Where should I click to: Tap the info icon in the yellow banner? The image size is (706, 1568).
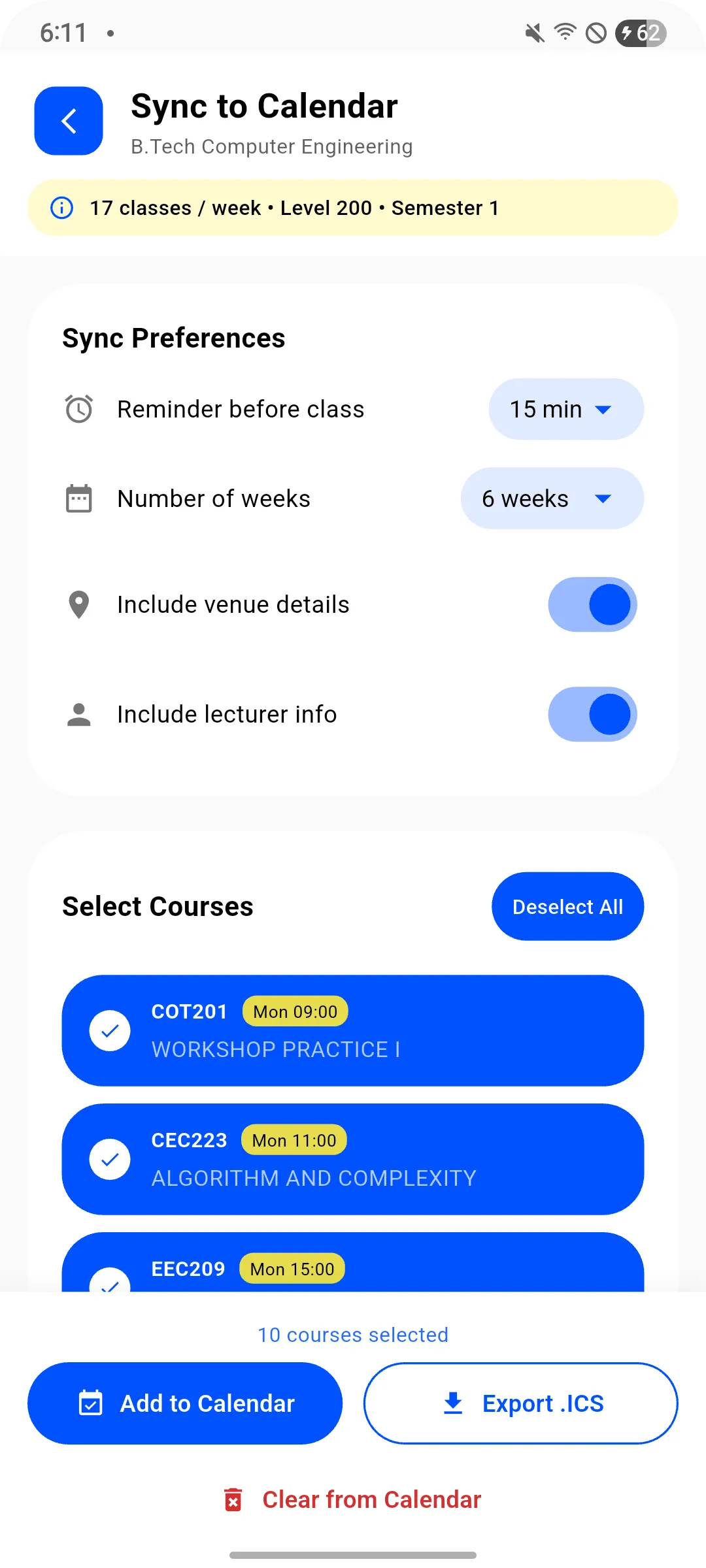[61, 208]
